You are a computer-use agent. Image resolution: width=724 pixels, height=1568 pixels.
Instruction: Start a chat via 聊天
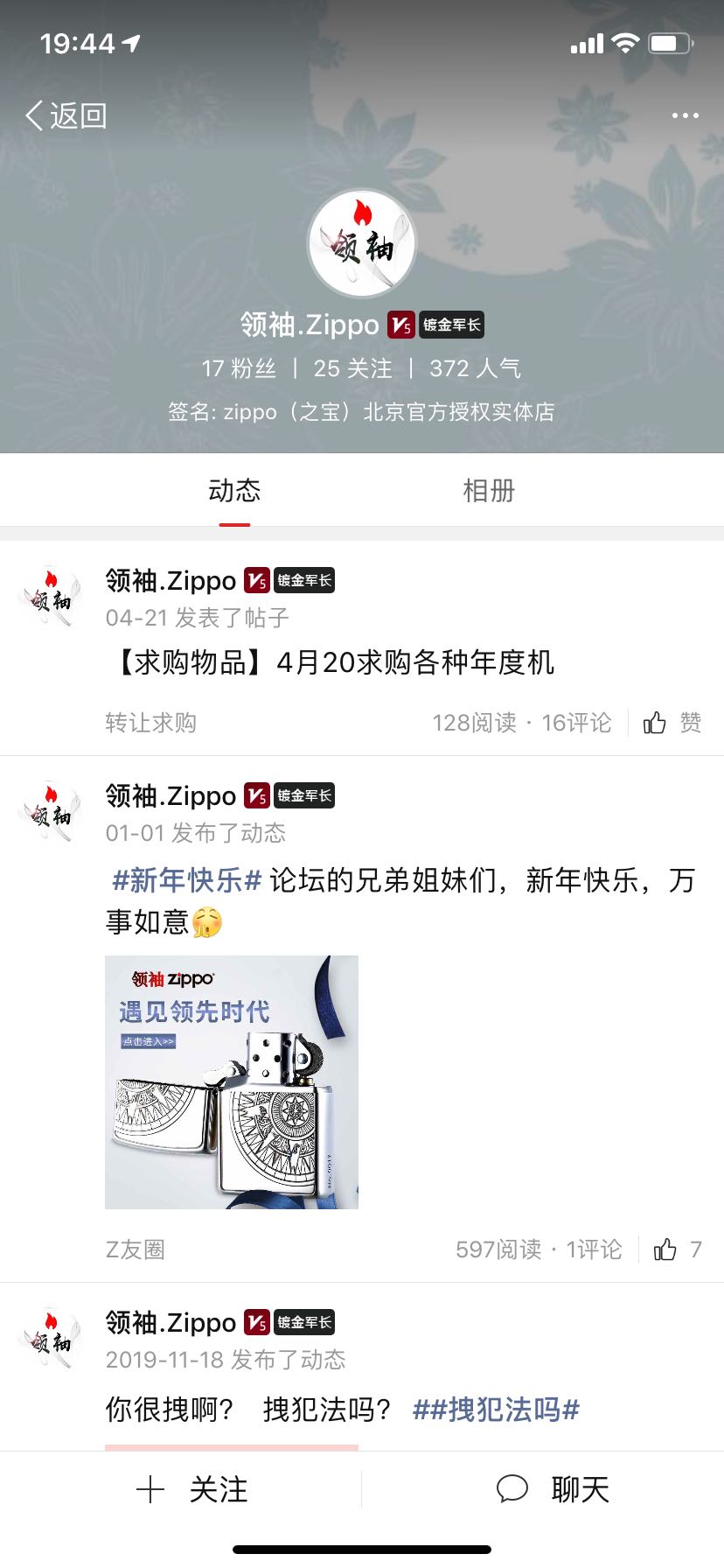(553, 1489)
